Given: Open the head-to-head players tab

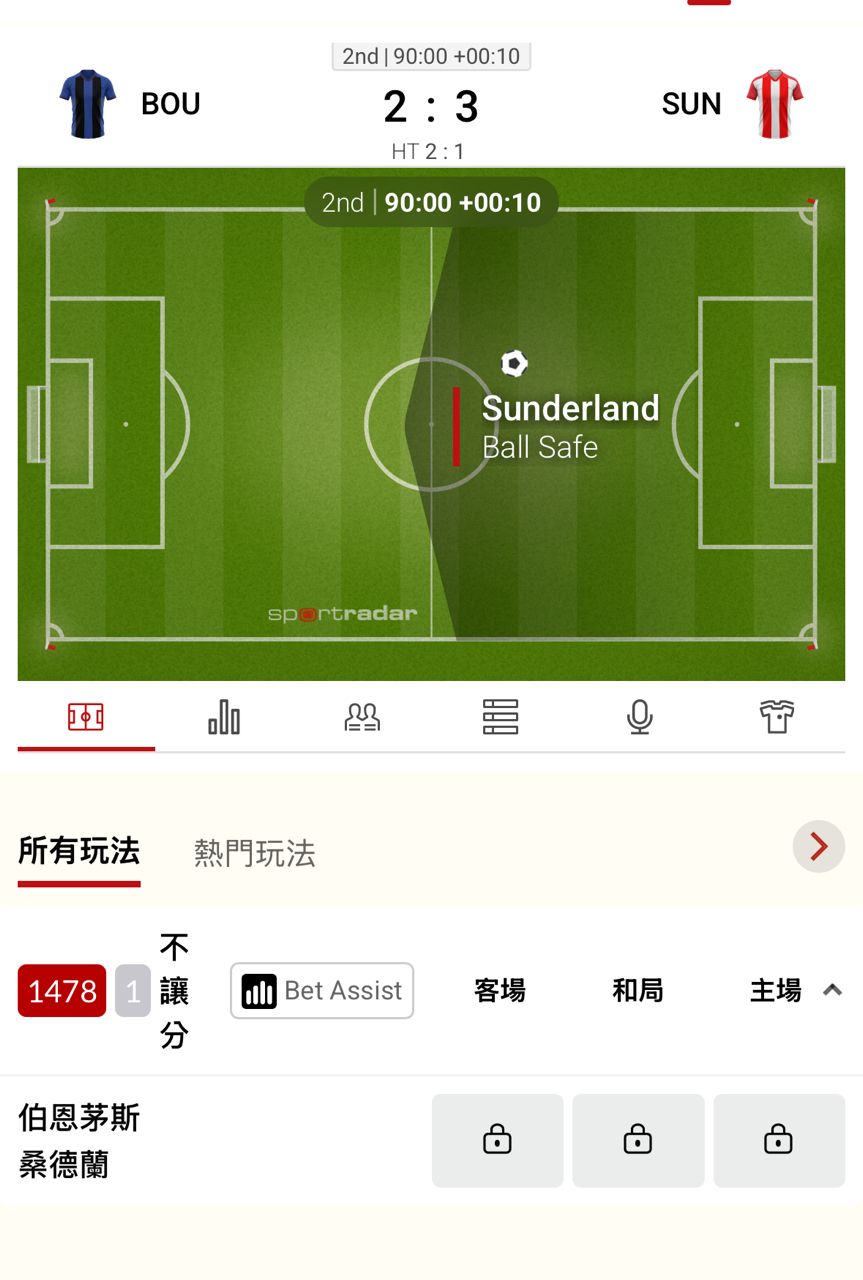Looking at the screenshot, I should point(362,717).
